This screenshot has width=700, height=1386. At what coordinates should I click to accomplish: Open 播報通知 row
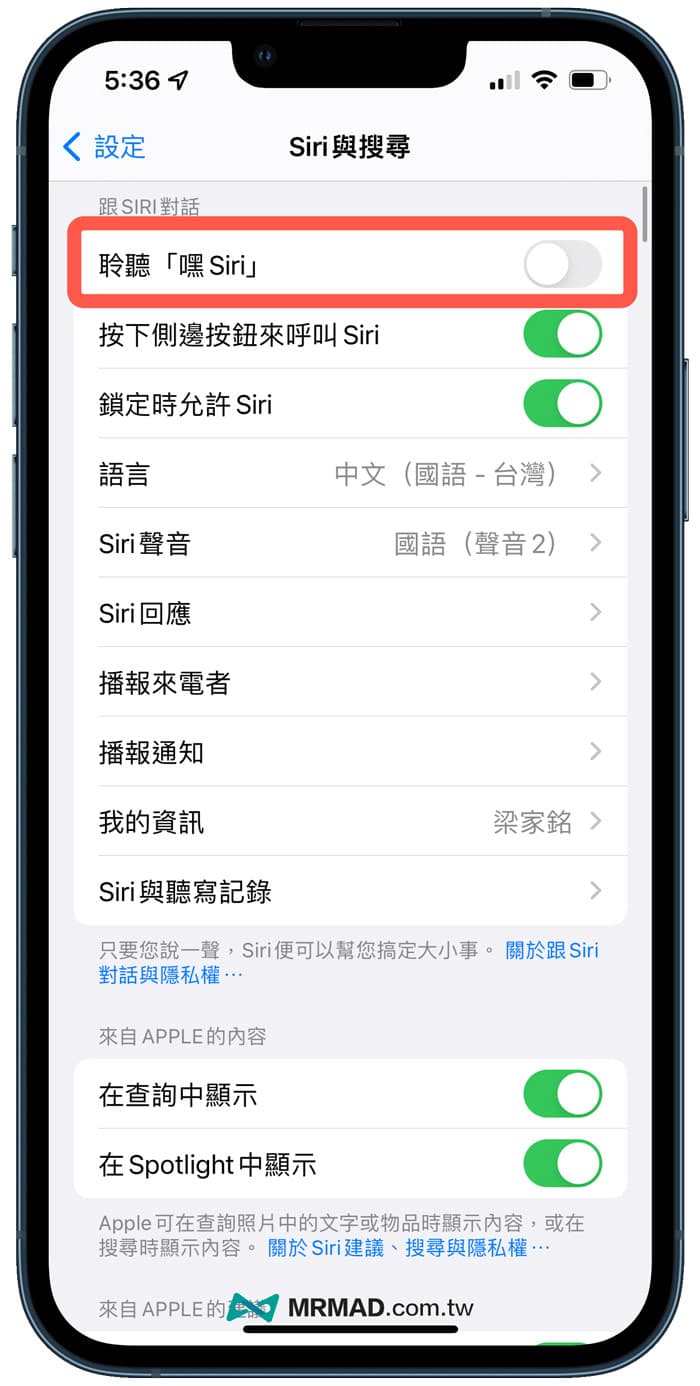click(350, 752)
